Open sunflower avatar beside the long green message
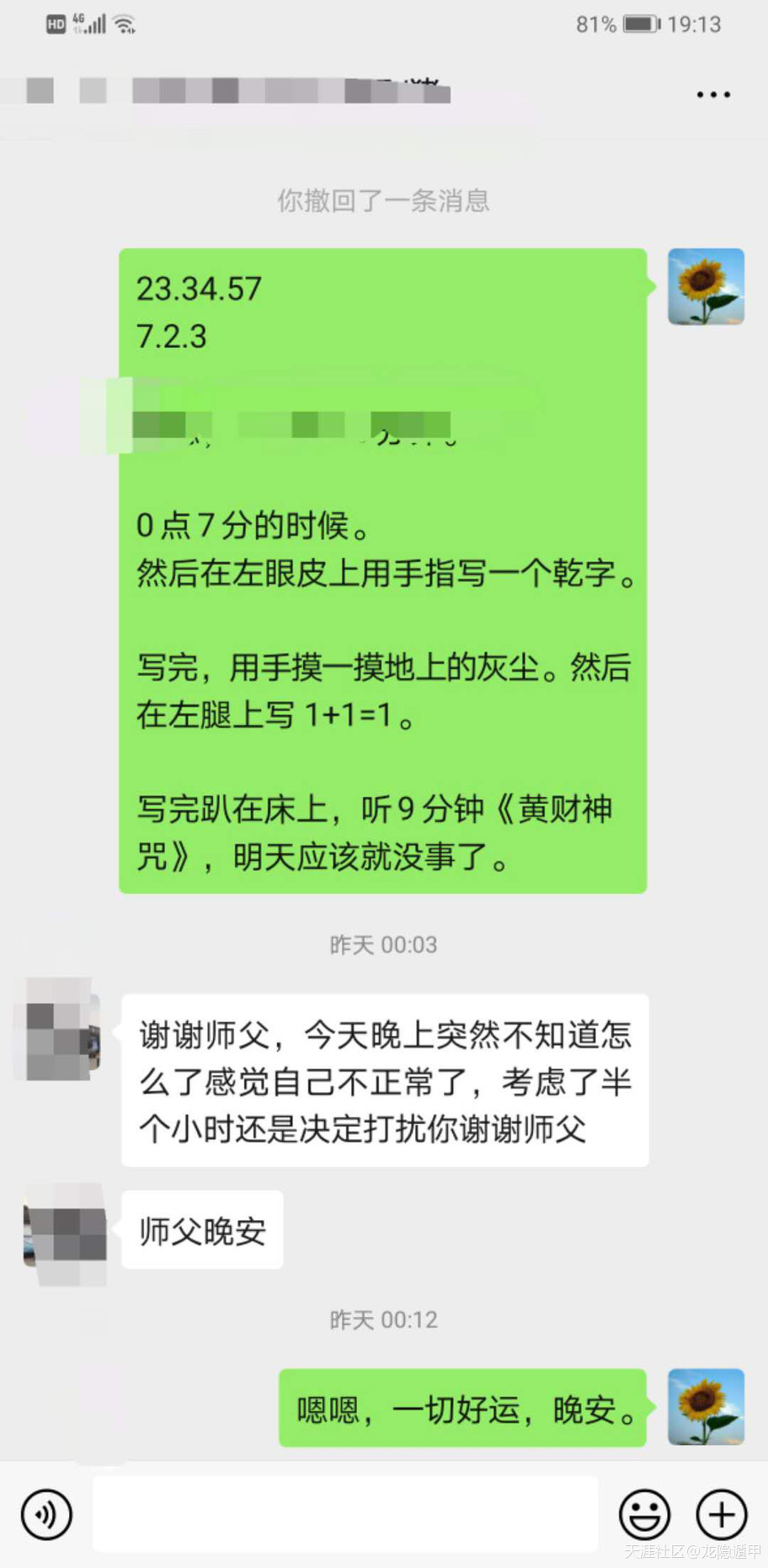Image resolution: width=768 pixels, height=1568 pixels. [706, 286]
